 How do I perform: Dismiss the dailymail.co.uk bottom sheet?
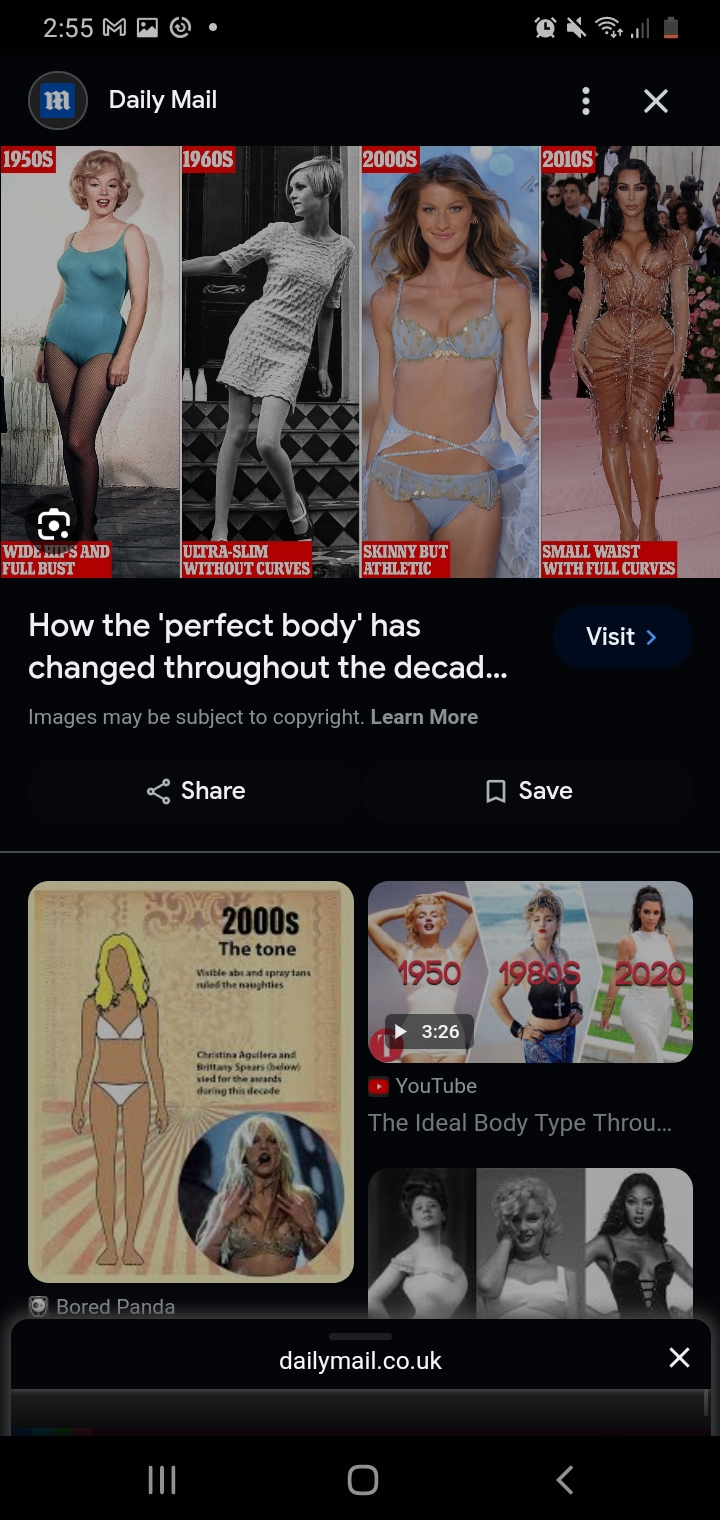coord(679,1357)
